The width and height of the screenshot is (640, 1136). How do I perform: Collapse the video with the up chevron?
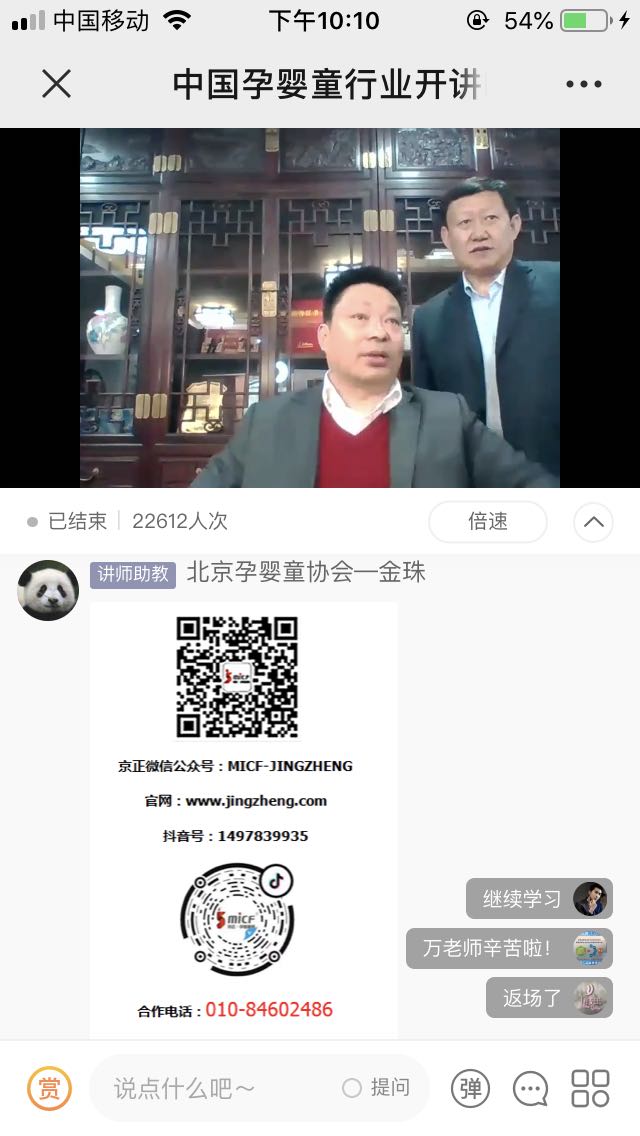pyautogui.click(x=593, y=521)
